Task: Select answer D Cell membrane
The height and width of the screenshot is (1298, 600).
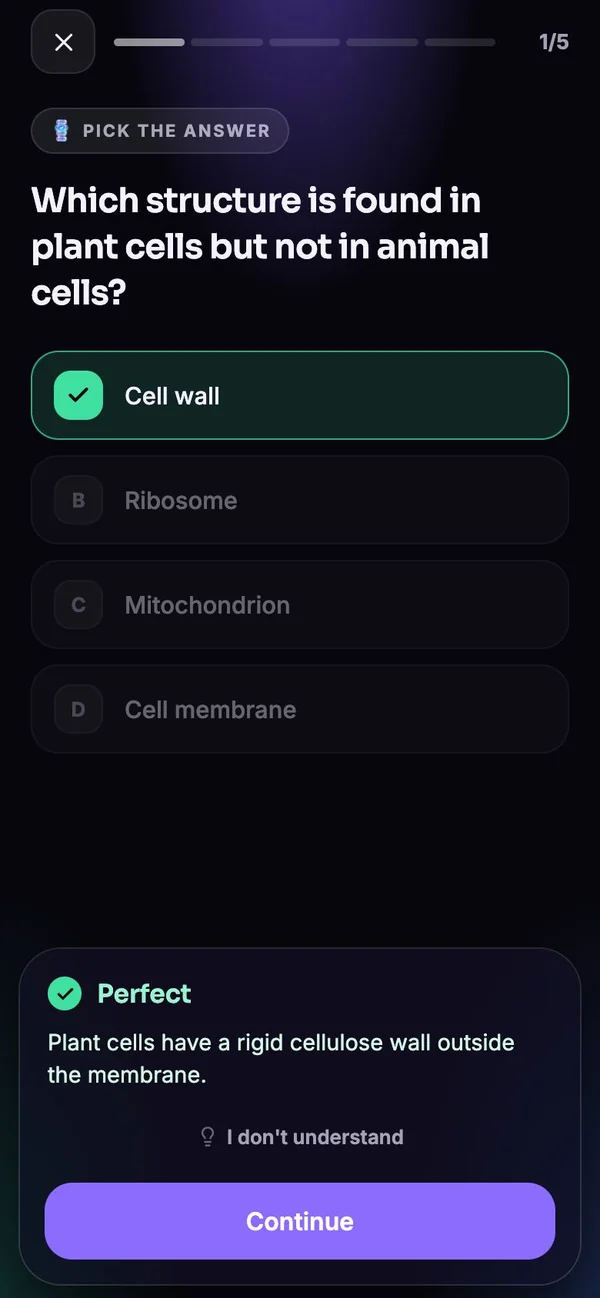Action: [300, 709]
